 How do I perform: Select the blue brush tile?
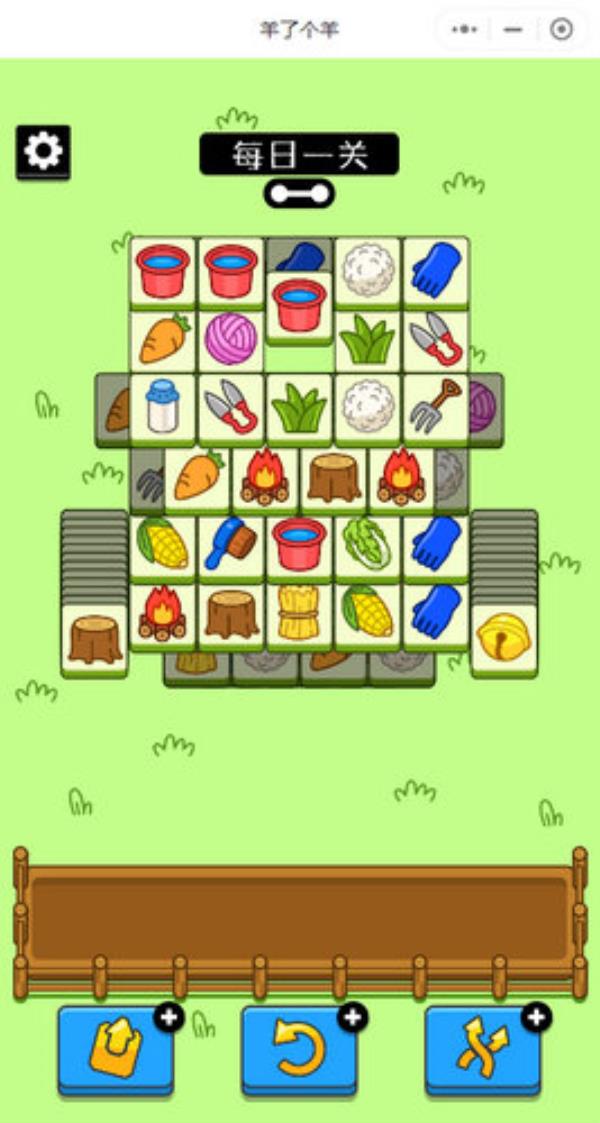pos(231,545)
